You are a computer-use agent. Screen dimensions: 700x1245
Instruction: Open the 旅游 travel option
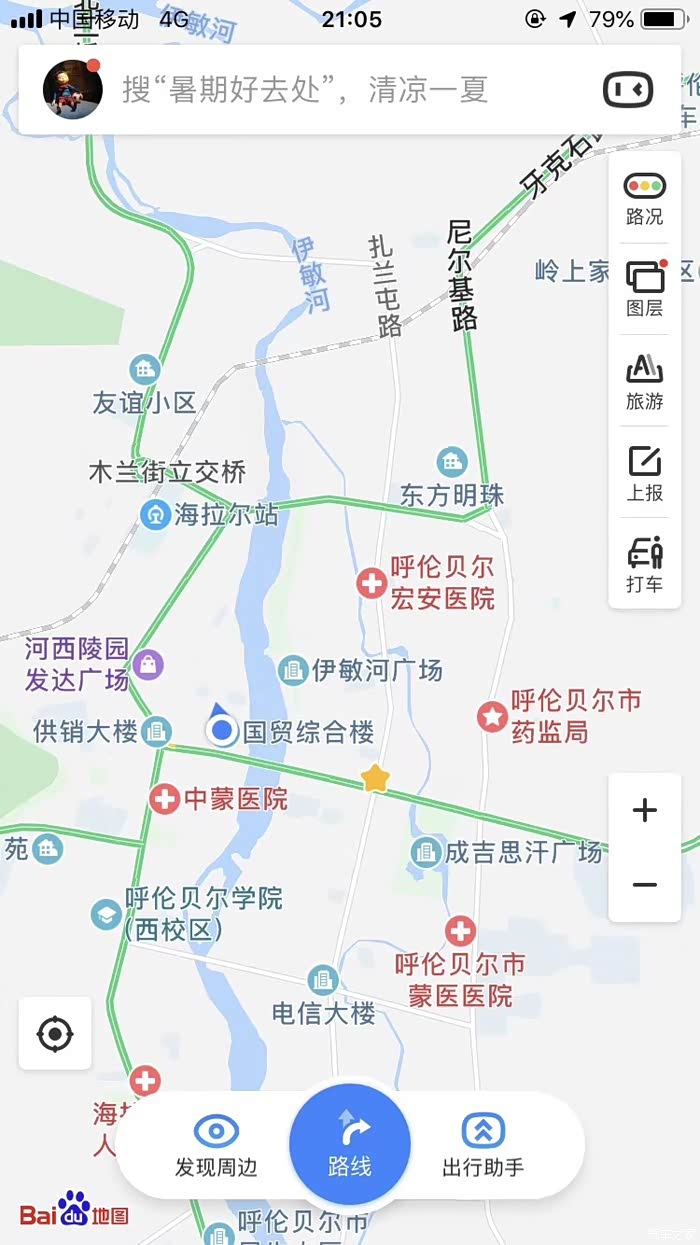coord(645,382)
